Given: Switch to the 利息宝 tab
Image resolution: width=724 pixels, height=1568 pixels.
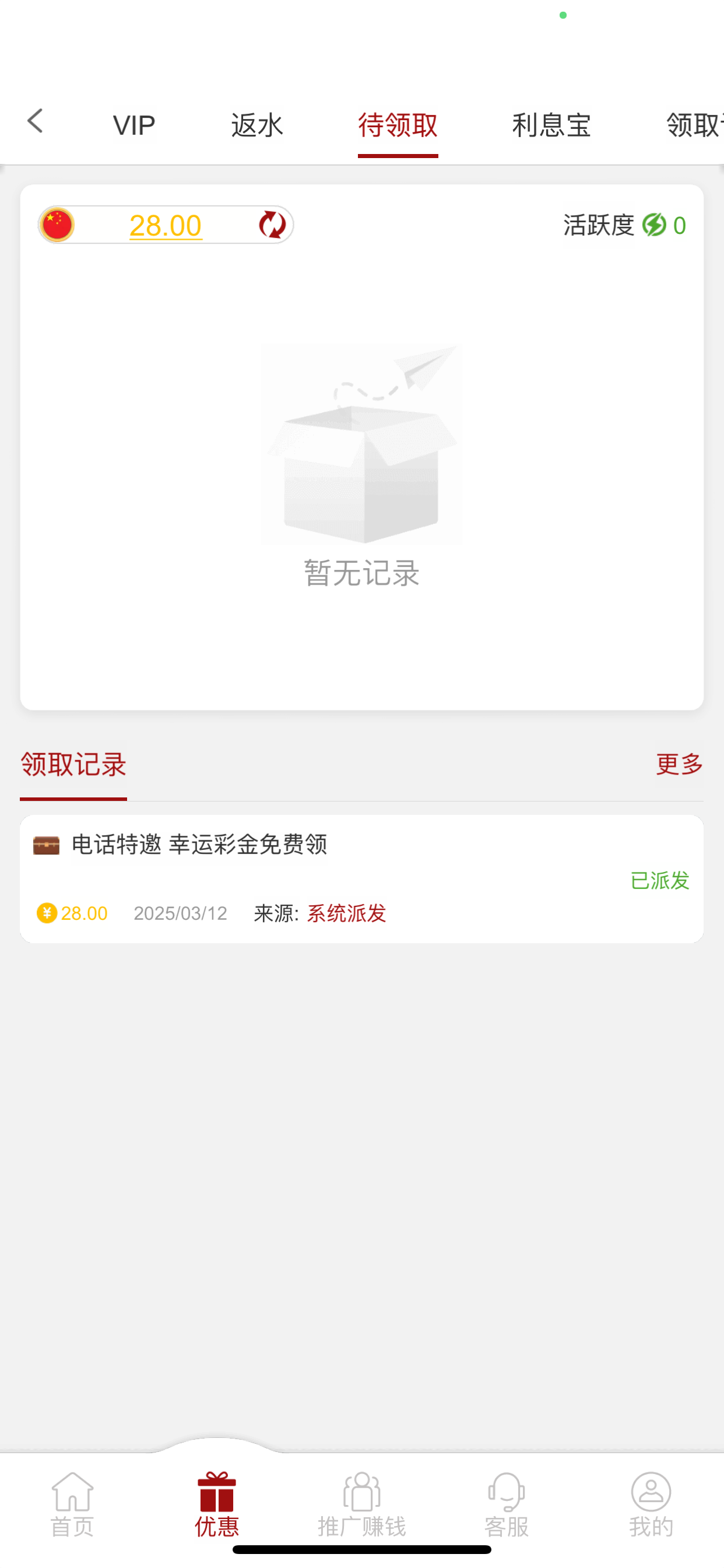Looking at the screenshot, I should point(551,125).
